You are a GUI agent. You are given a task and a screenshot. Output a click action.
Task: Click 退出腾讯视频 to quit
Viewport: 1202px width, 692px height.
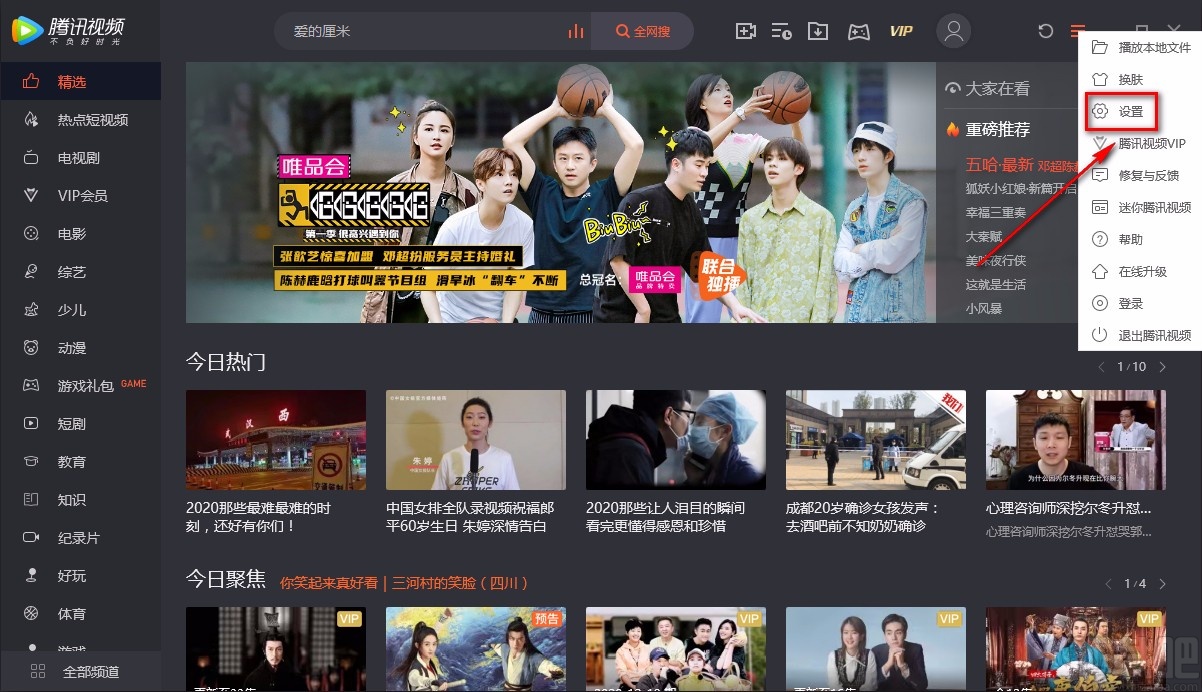(x=1140, y=335)
